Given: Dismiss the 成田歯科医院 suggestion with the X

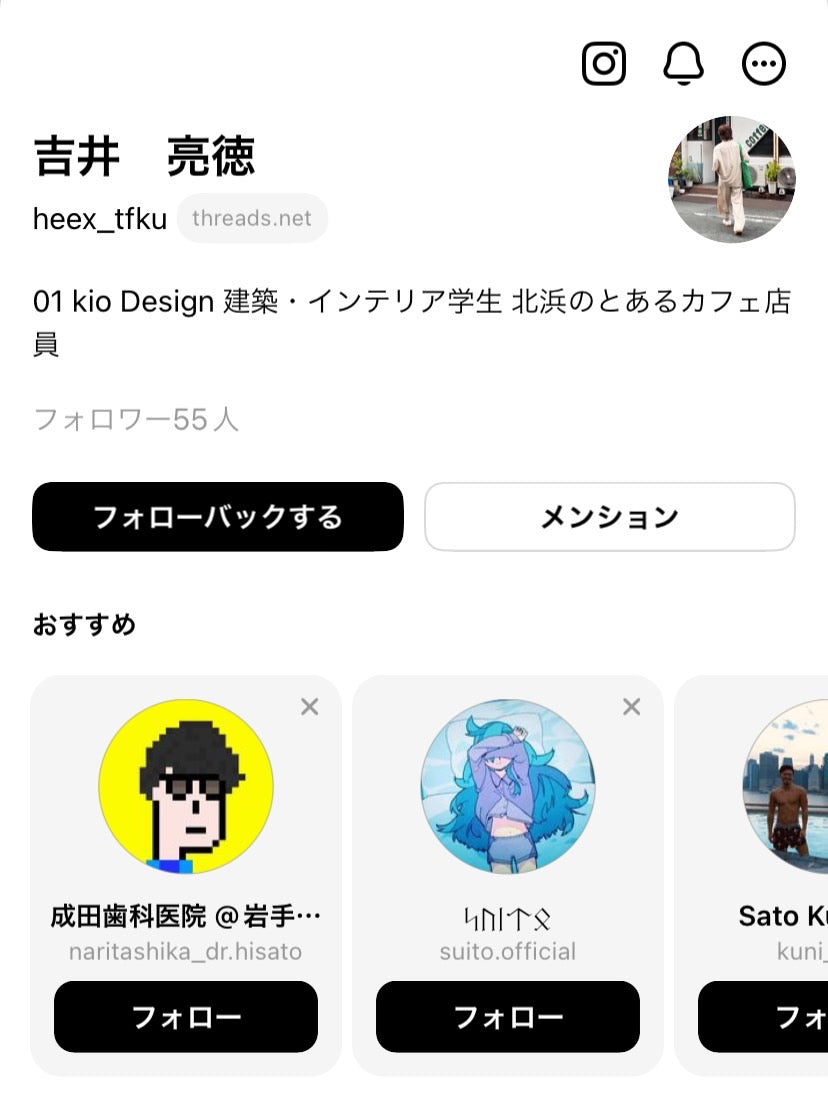Looking at the screenshot, I should [309, 707].
